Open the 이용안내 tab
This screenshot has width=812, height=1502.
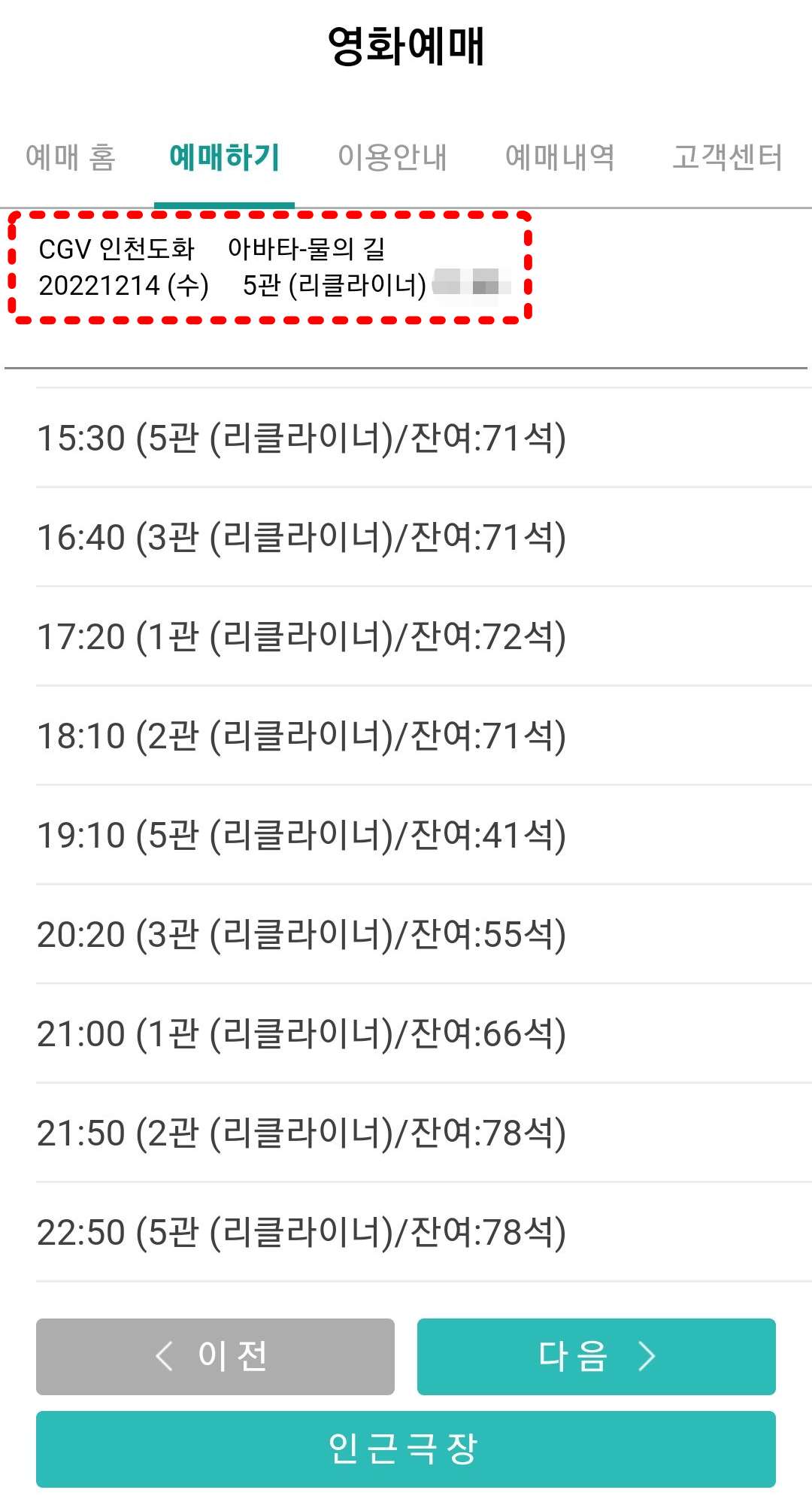[x=394, y=156]
